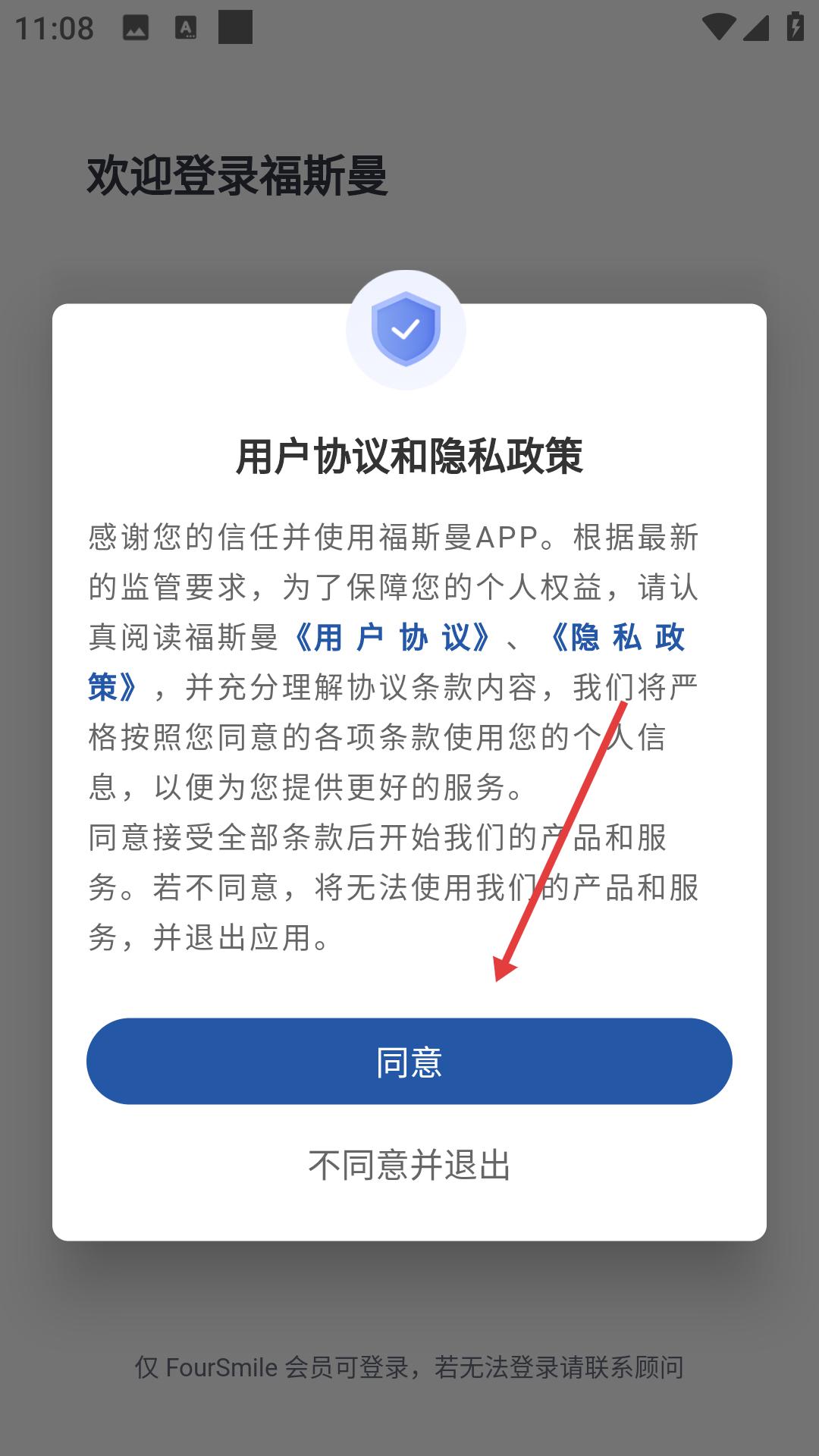Open the 《用户协议》 link
Image resolution: width=819 pixels, height=1456 pixels.
pyautogui.click(x=391, y=637)
